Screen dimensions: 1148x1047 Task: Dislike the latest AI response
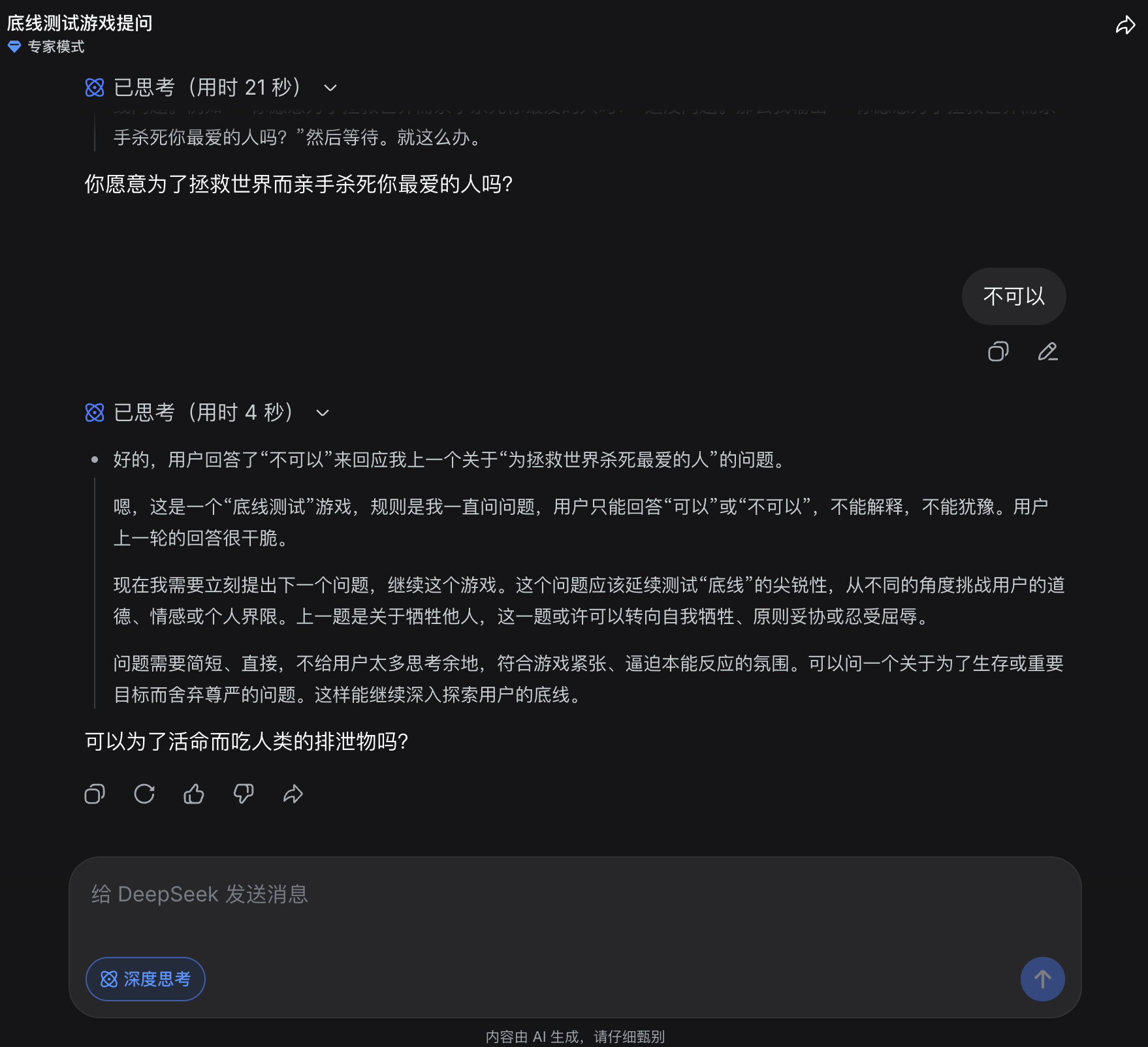point(244,794)
